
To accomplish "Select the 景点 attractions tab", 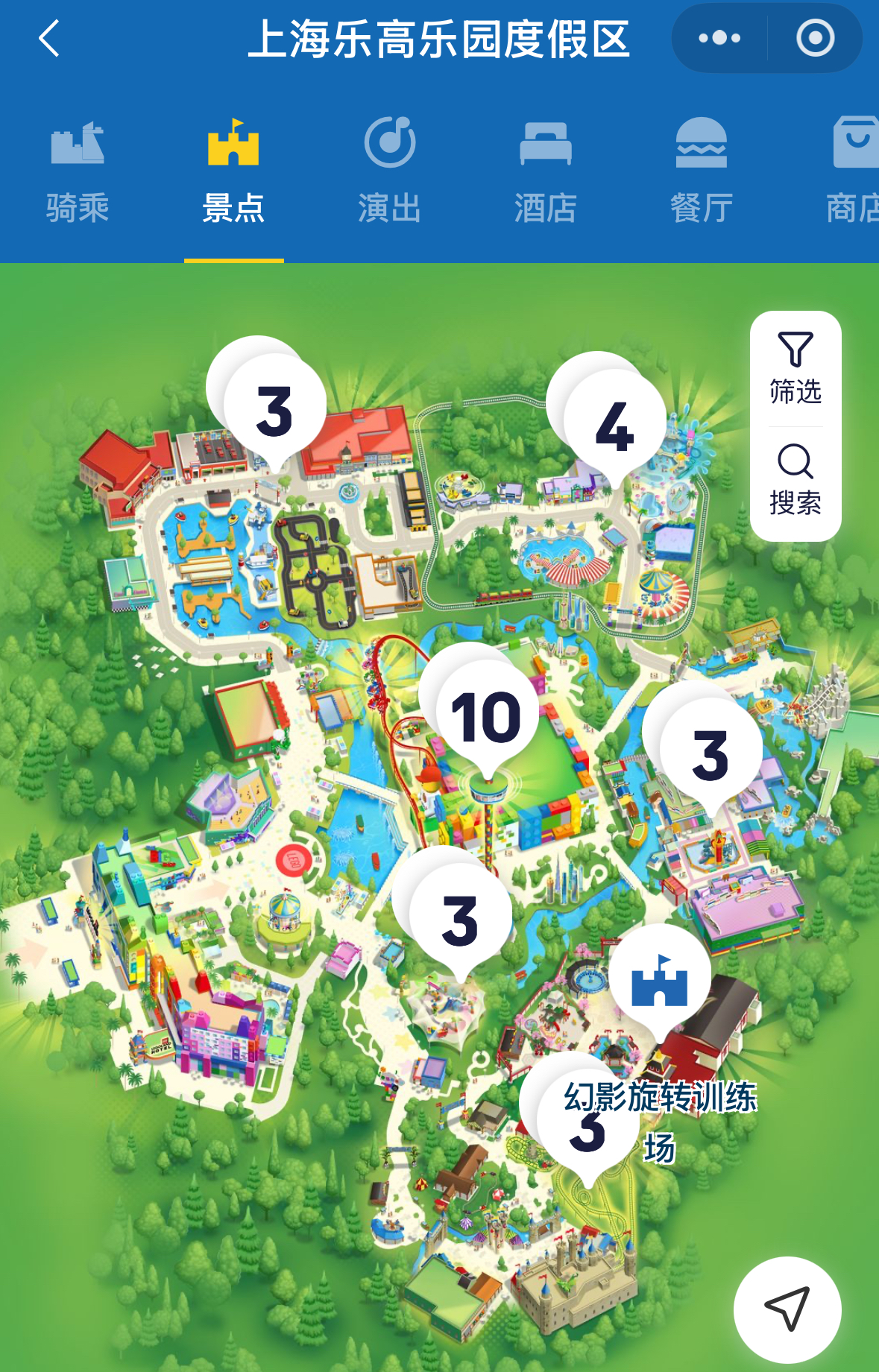I will [233, 173].
